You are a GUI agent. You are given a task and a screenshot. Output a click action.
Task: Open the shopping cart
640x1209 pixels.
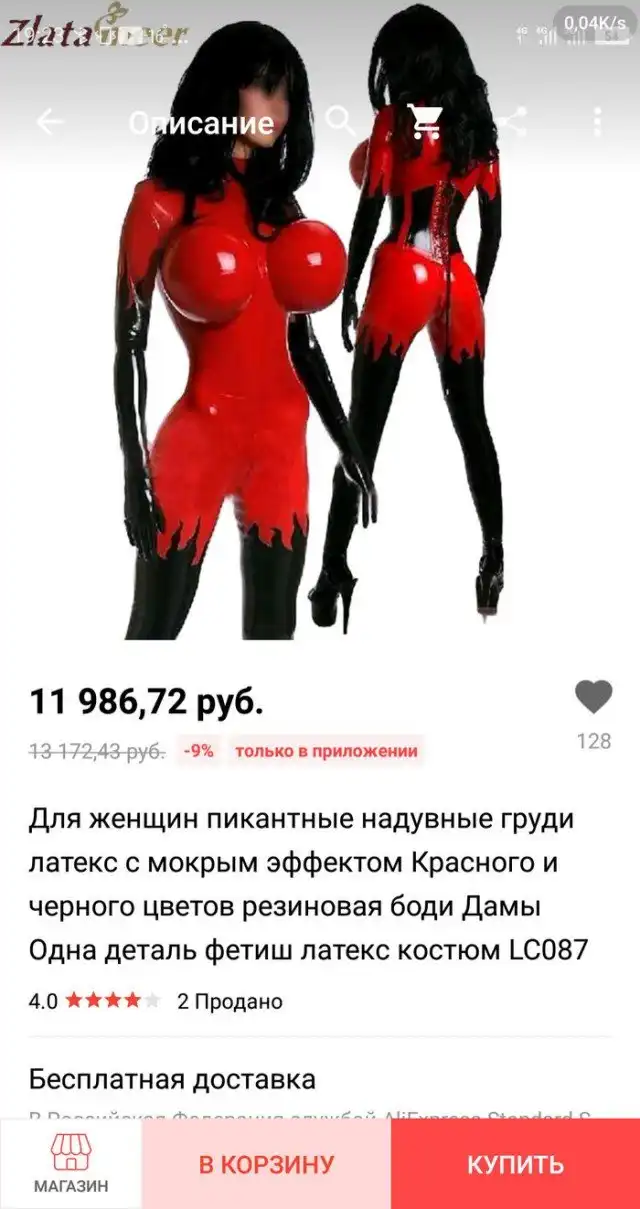coord(426,122)
